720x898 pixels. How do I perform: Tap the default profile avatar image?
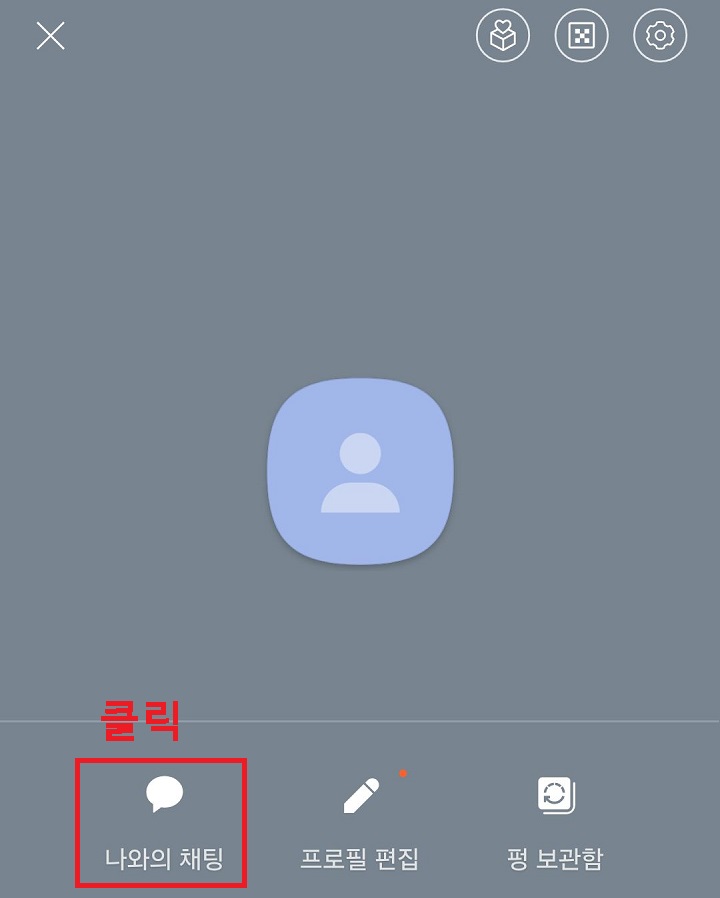[360, 470]
